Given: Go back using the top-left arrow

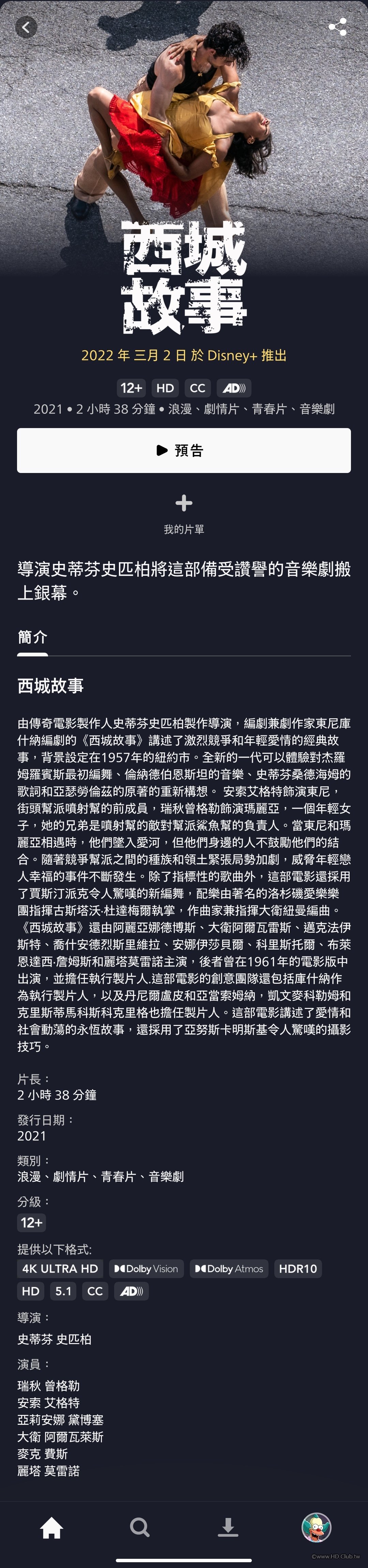Looking at the screenshot, I should (x=26, y=27).
